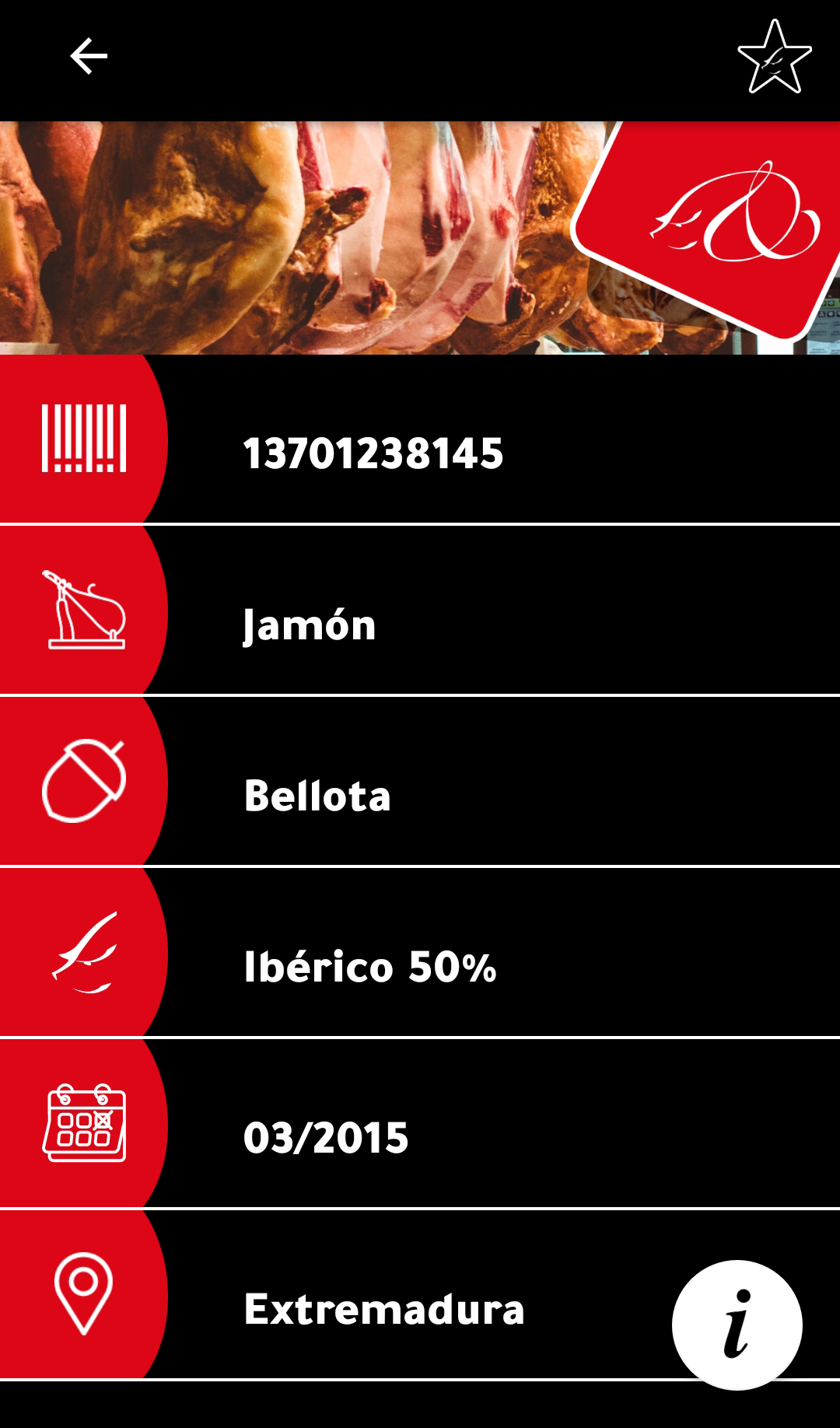Go back using the top arrow
The height and width of the screenshot is (1428, 840).
point(89,57)
